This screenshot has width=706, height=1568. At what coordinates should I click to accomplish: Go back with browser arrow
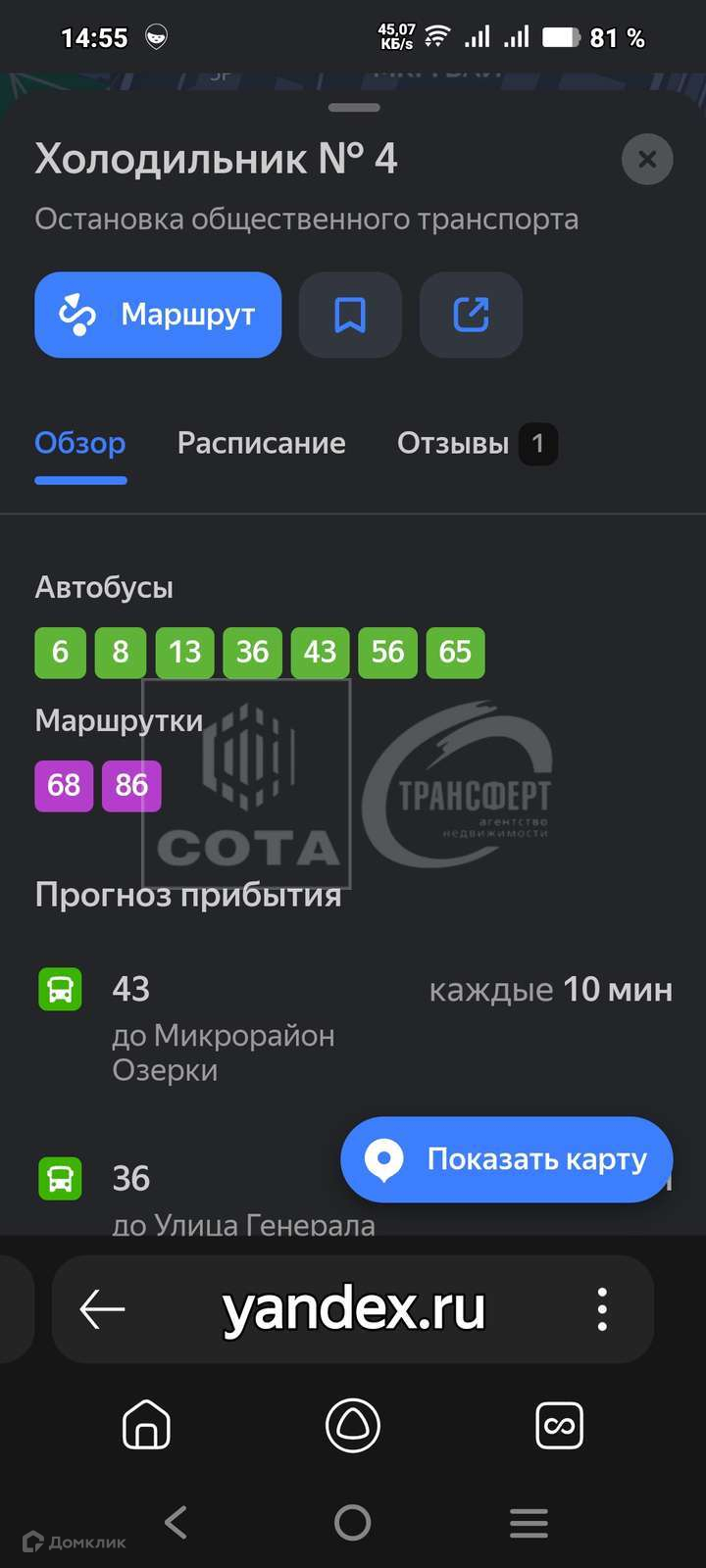tap(102, 1308)
